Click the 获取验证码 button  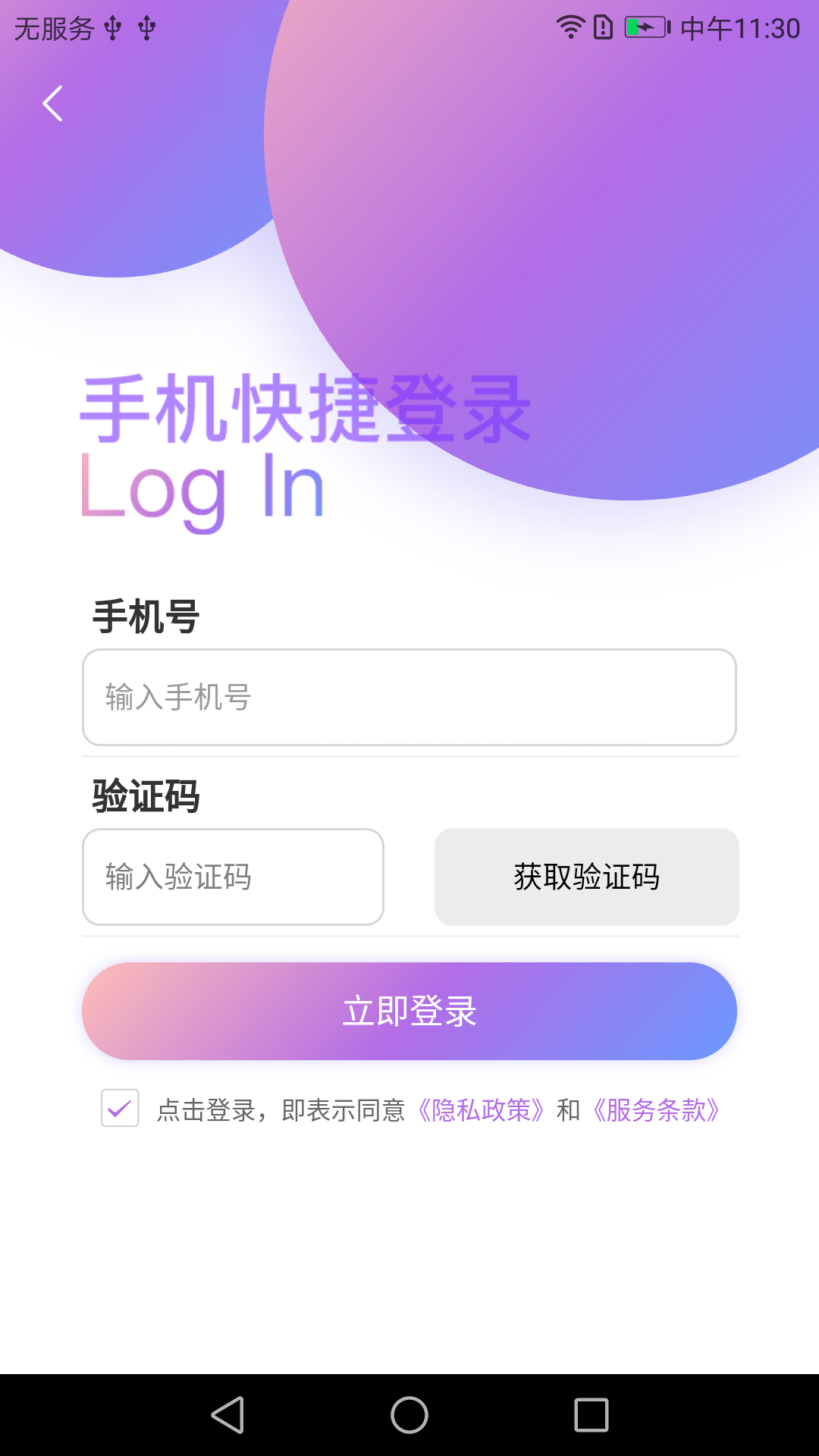click(x=586, y=877)
